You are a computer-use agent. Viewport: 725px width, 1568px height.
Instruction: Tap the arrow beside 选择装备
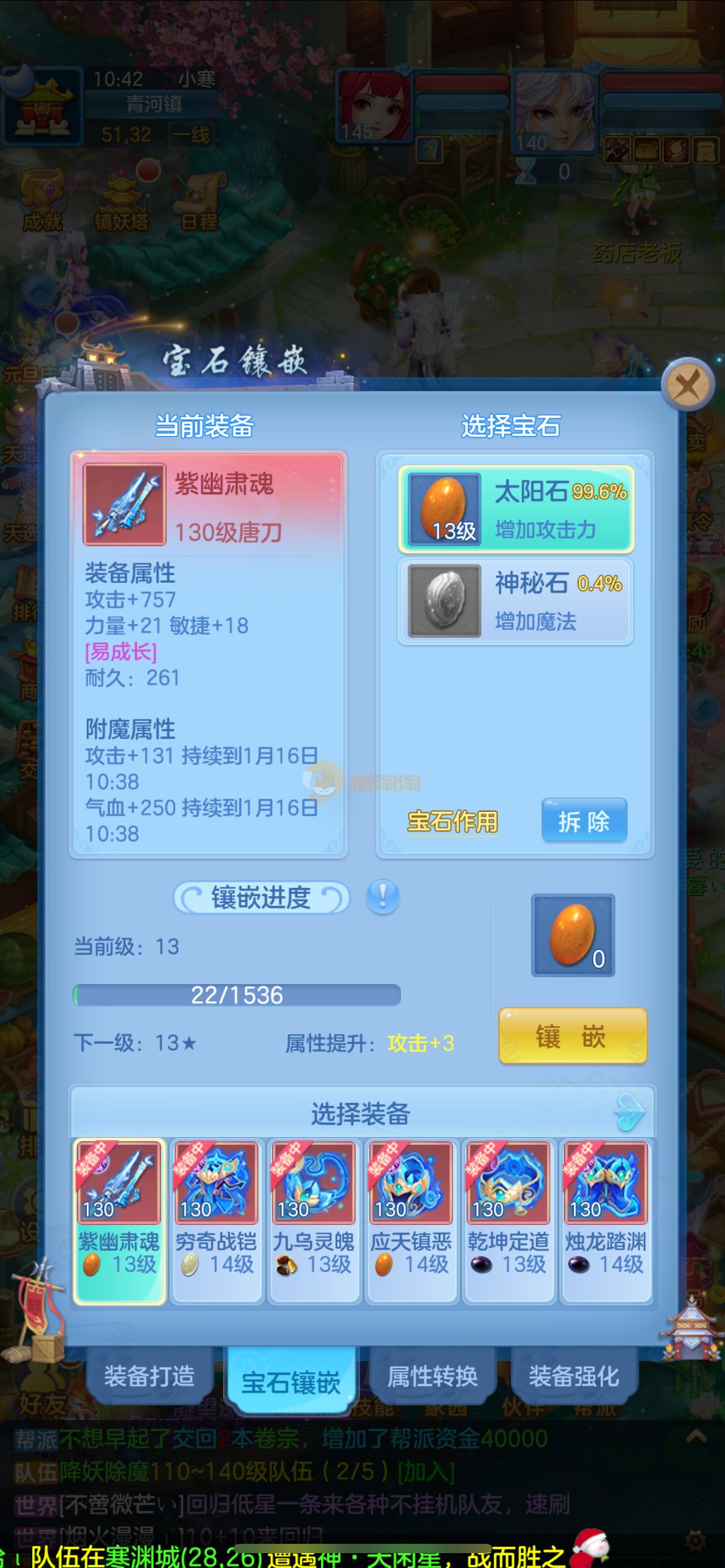pyautogui.click(x=630, y=1112)
